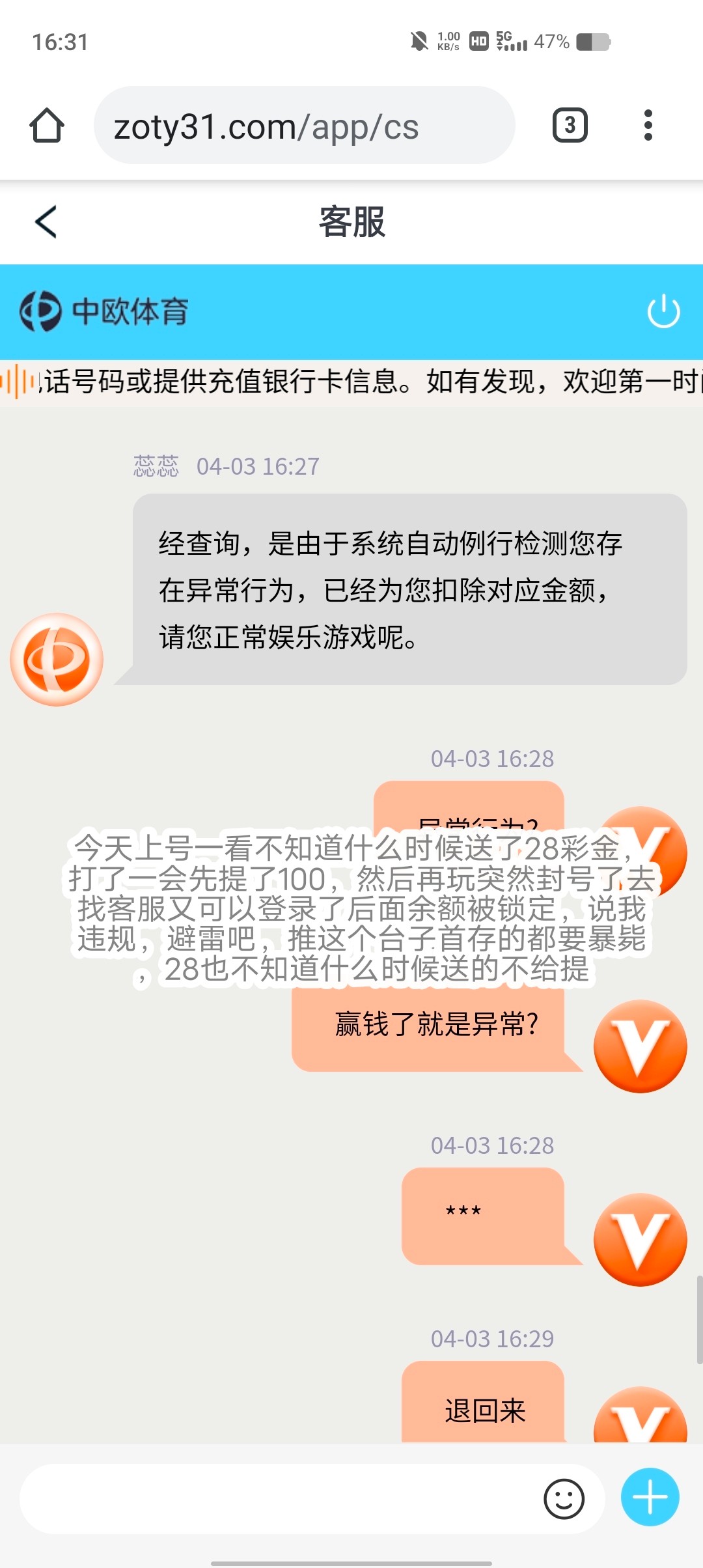Open the browser tab switcher

coord(570,125)
